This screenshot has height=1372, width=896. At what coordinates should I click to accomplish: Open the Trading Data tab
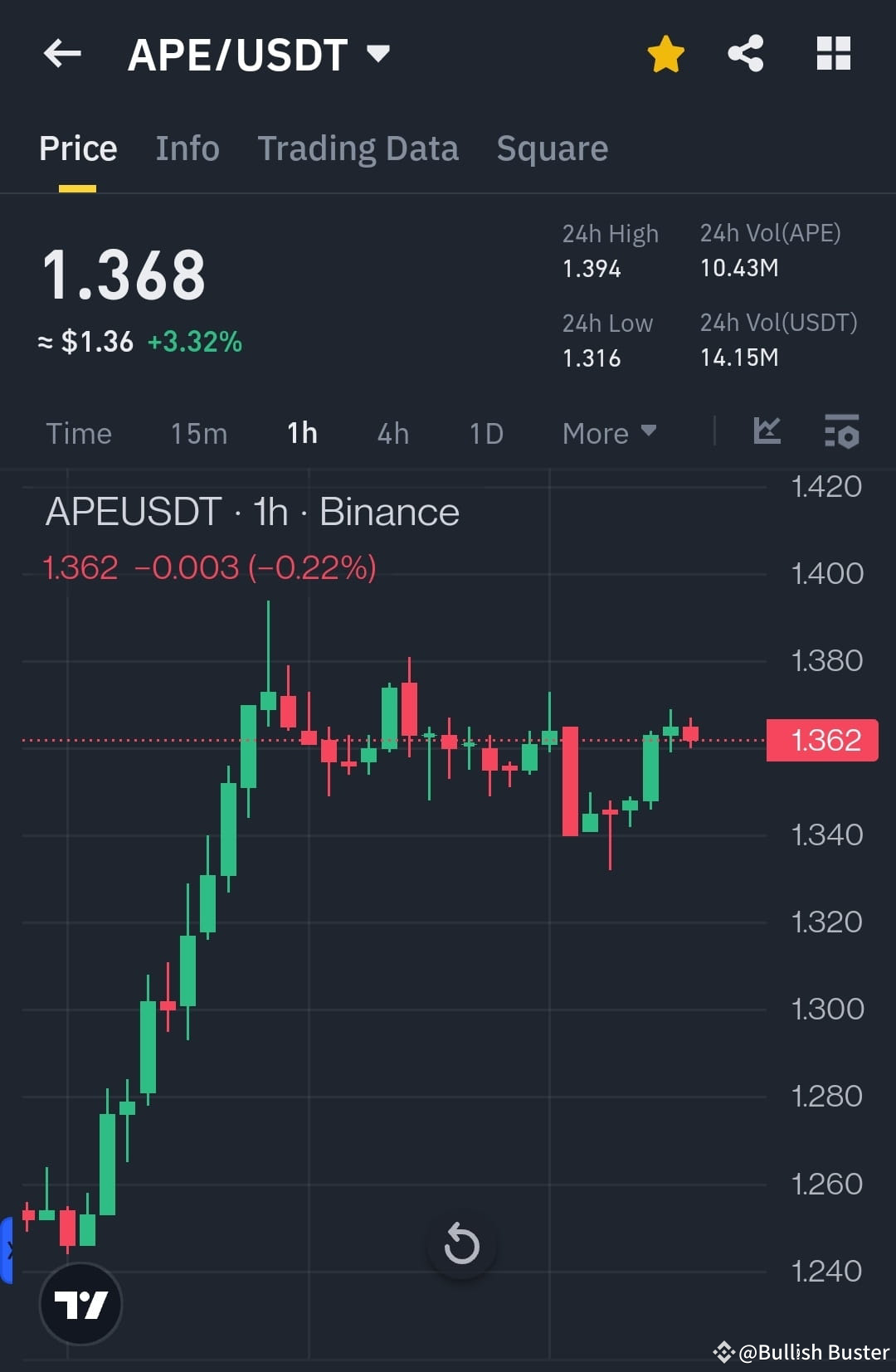(358, 148)
